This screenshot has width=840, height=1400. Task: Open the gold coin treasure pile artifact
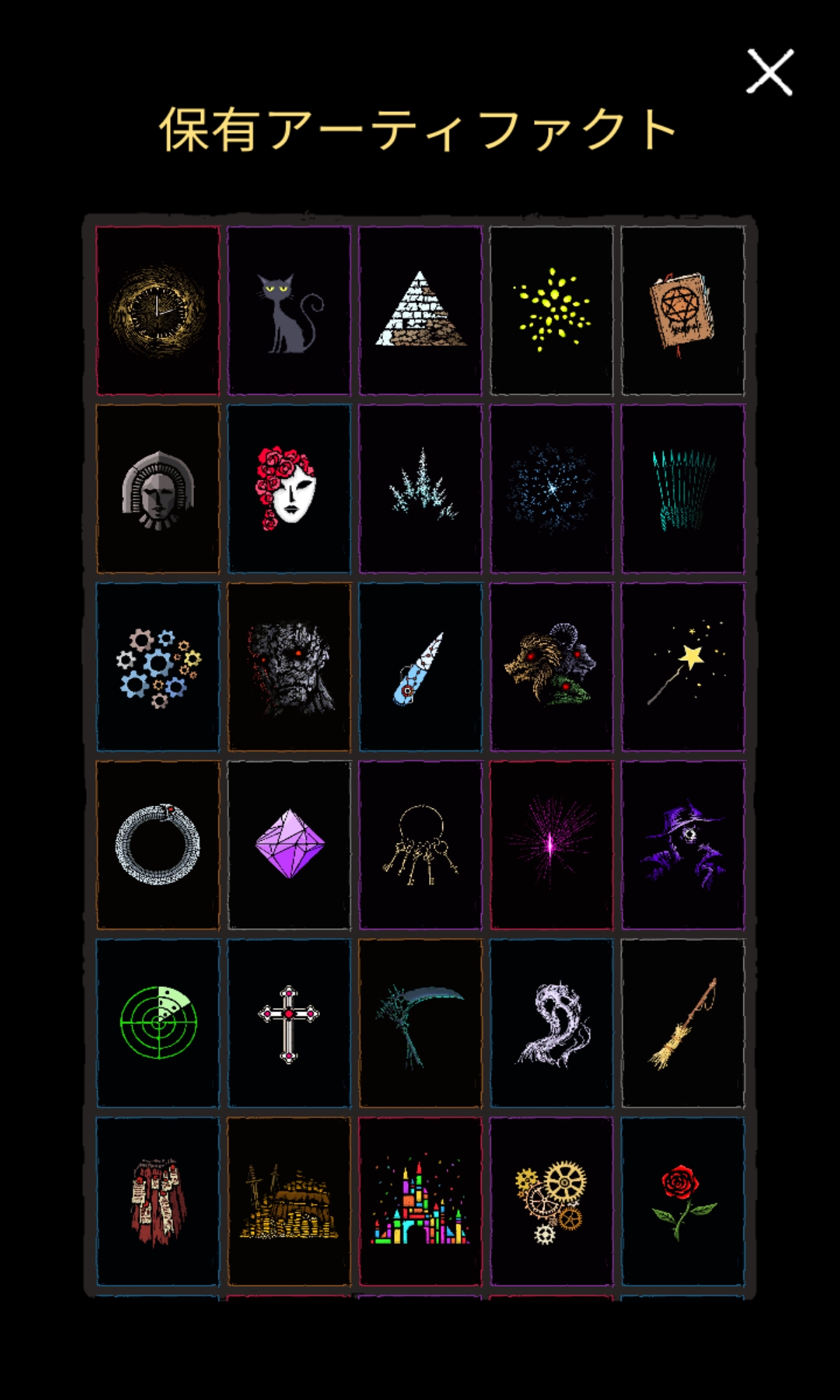pyautogui.click(x=288, y=1201)
